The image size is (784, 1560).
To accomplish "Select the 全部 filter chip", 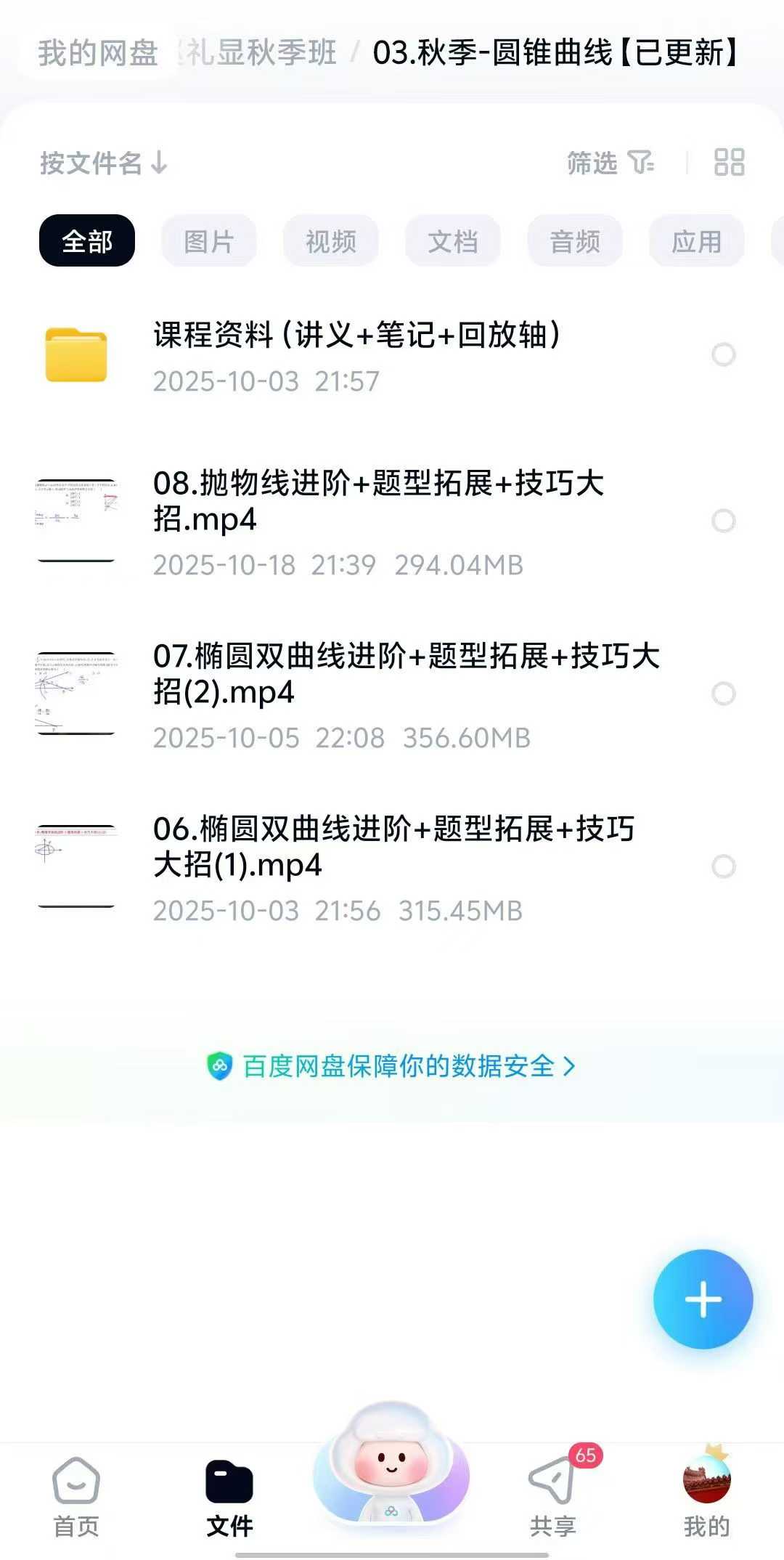I will click(x=86, y=240).
